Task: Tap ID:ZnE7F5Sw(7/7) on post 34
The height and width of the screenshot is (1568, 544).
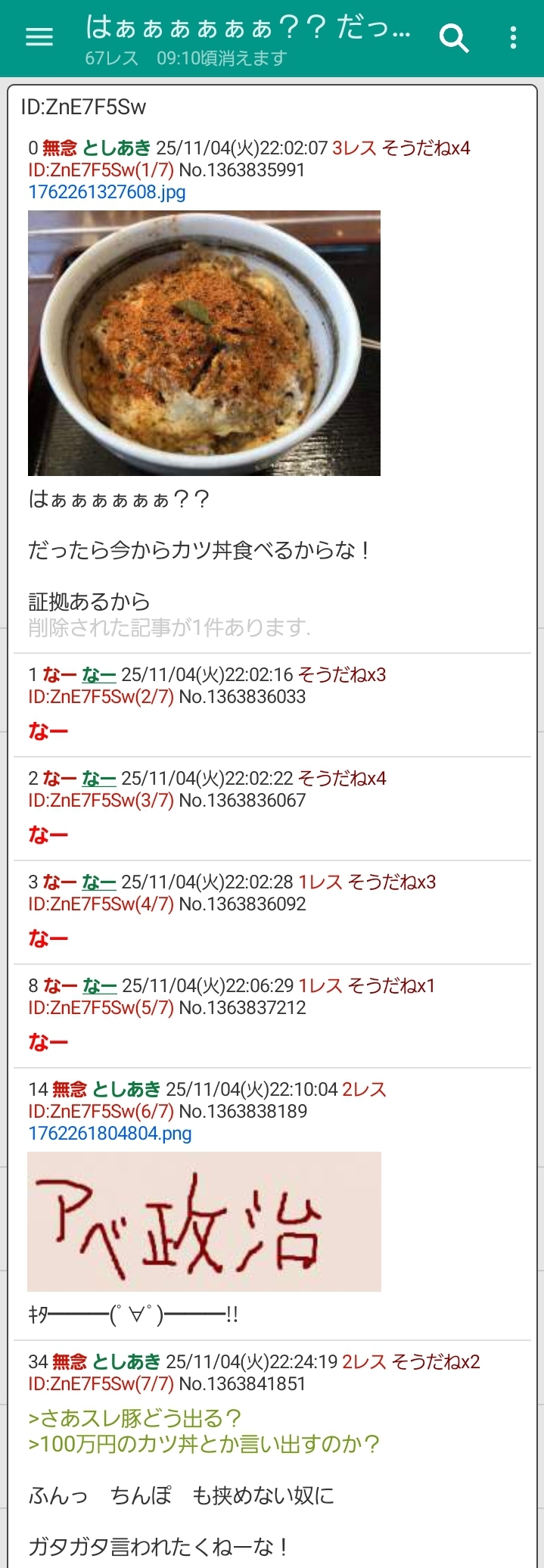Action: pyautogui.click(x=101, y=1383)
